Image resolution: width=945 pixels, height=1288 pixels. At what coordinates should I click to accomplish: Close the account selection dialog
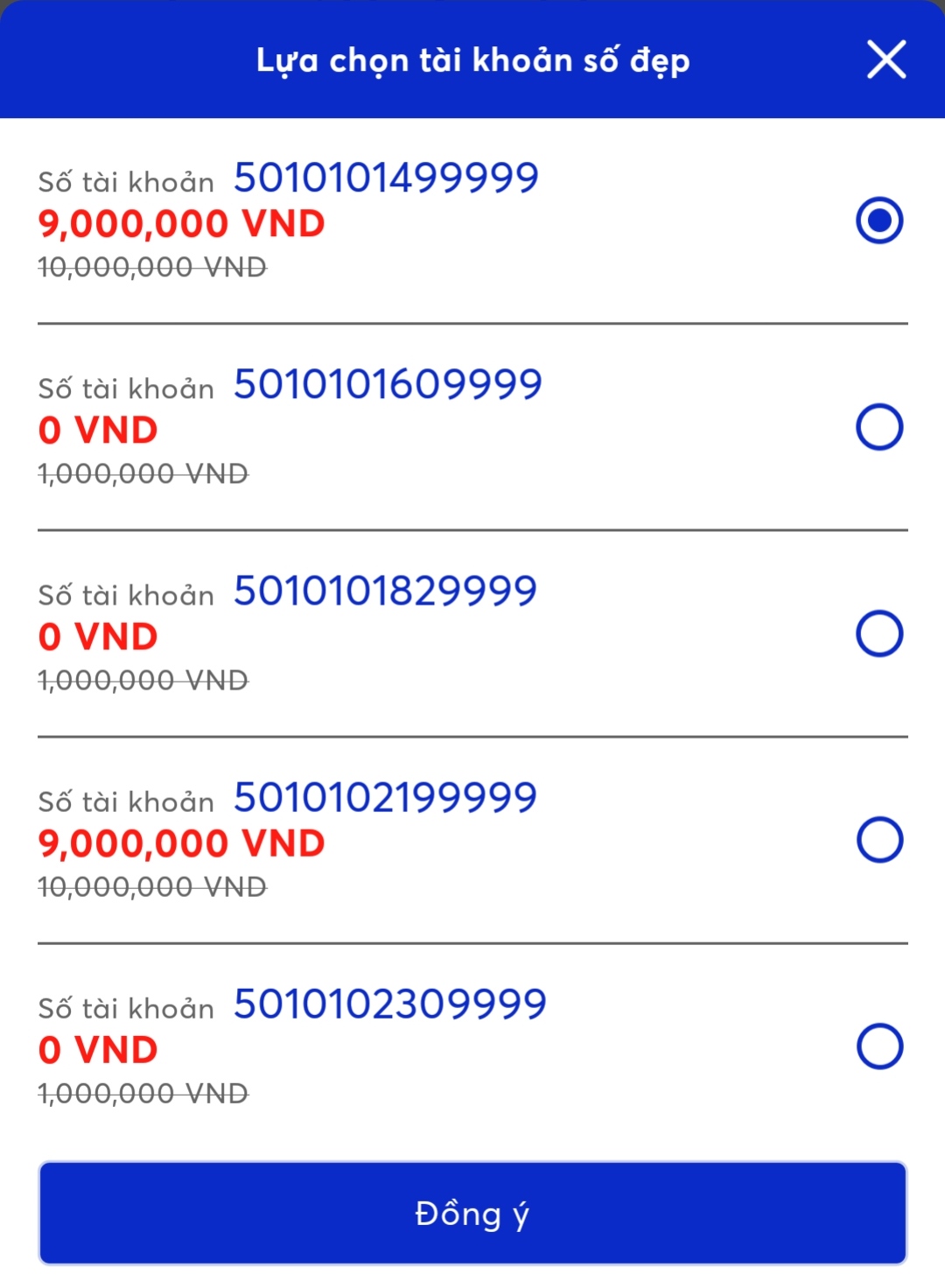[x=886, y=59]
